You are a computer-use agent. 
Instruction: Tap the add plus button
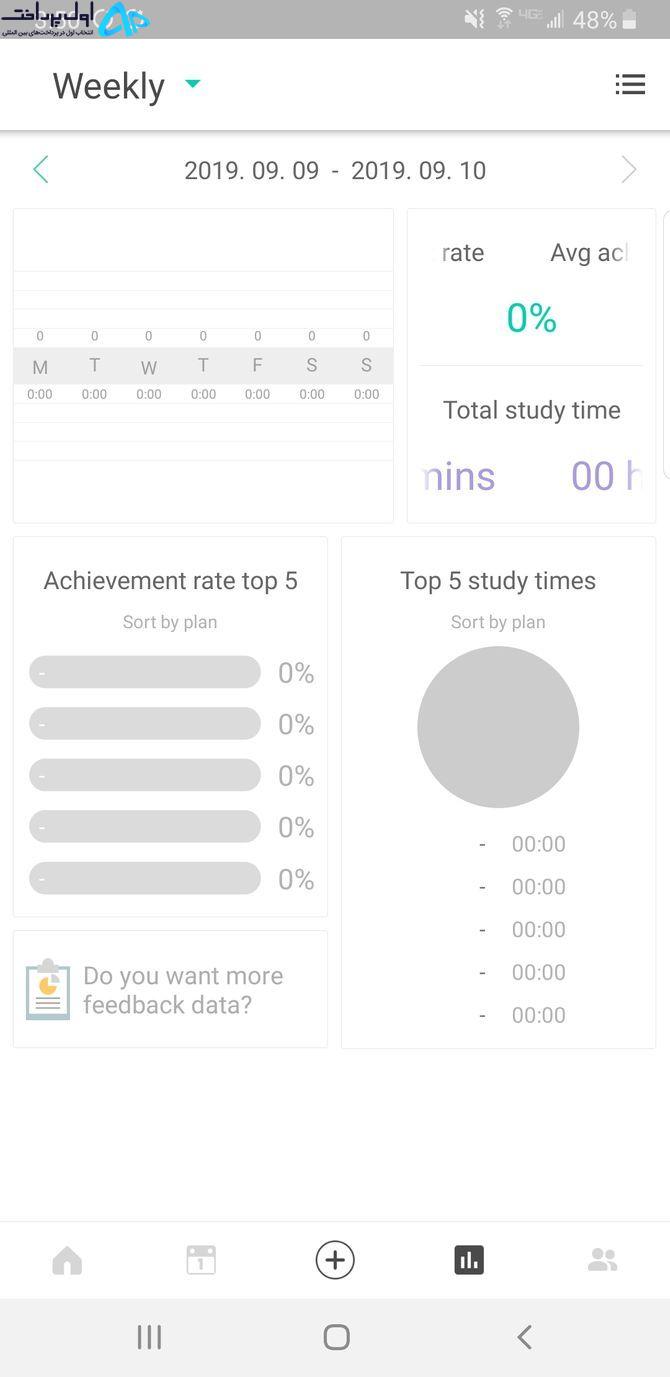pyautogui.click(x=335, y=1260)
